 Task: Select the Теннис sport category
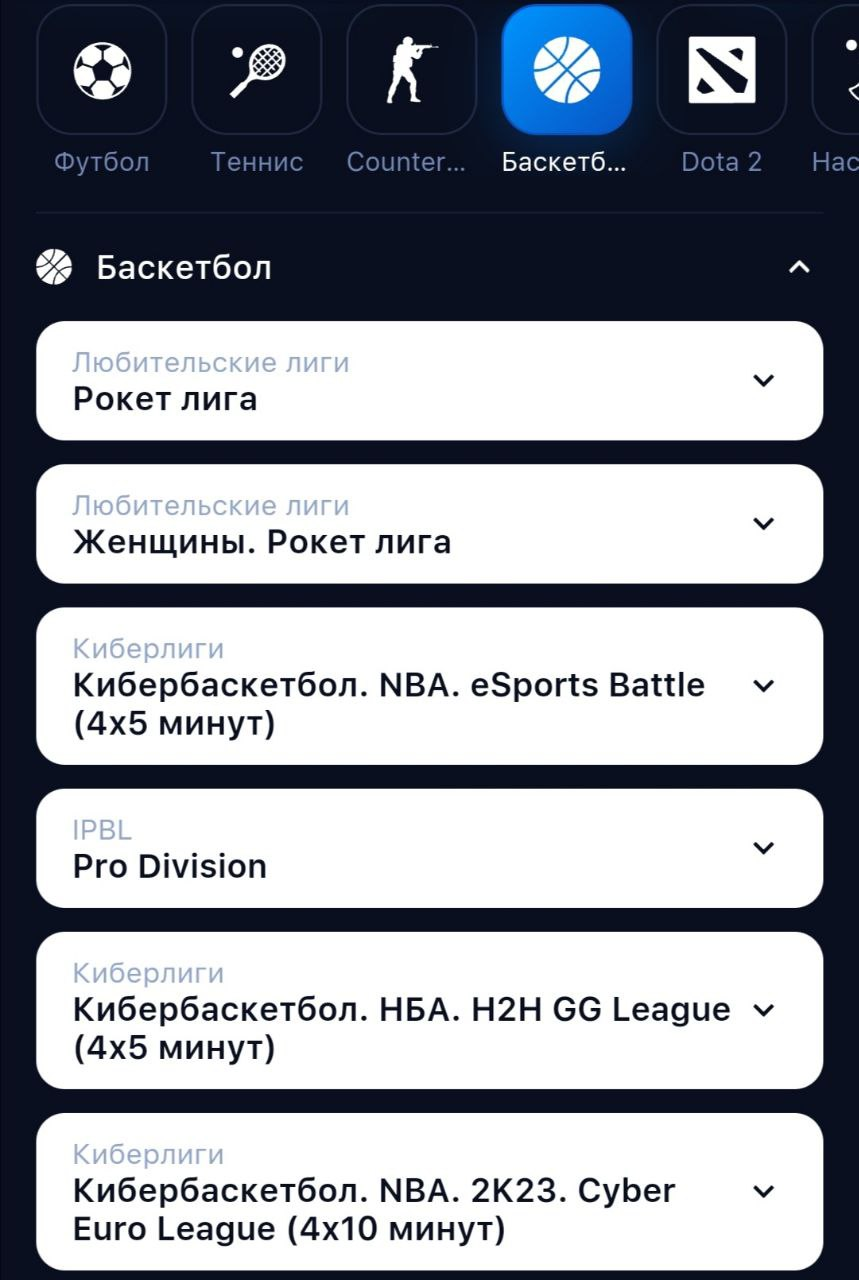click(x=257, y=70)
